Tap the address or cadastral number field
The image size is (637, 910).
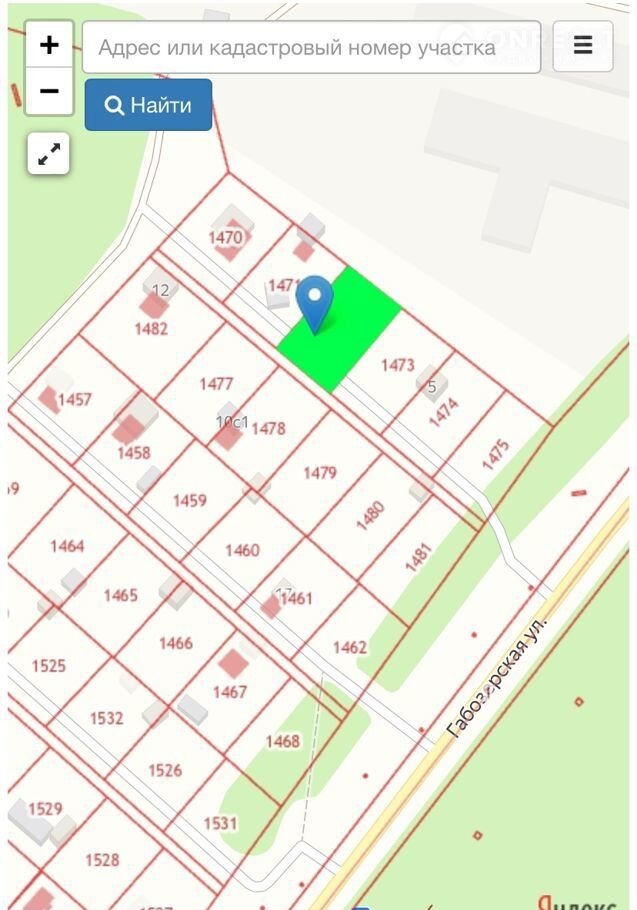click(311, 47)
